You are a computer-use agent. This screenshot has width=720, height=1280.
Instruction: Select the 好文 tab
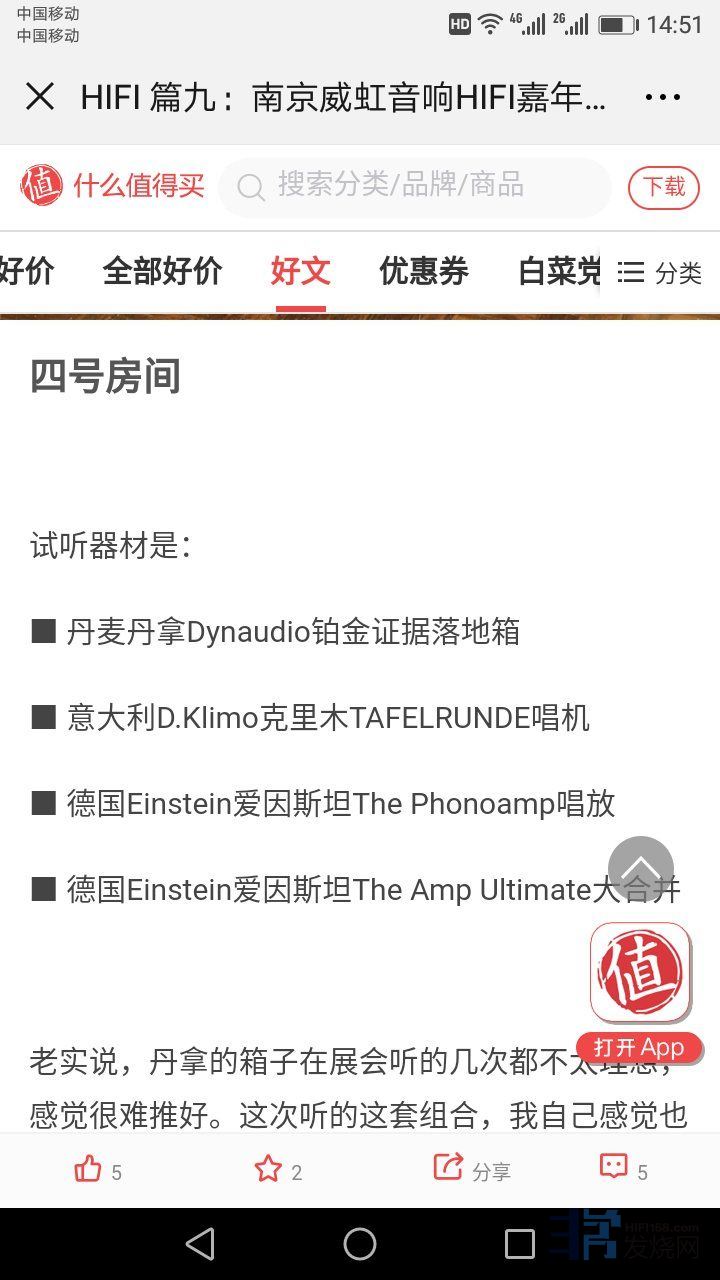300,271
